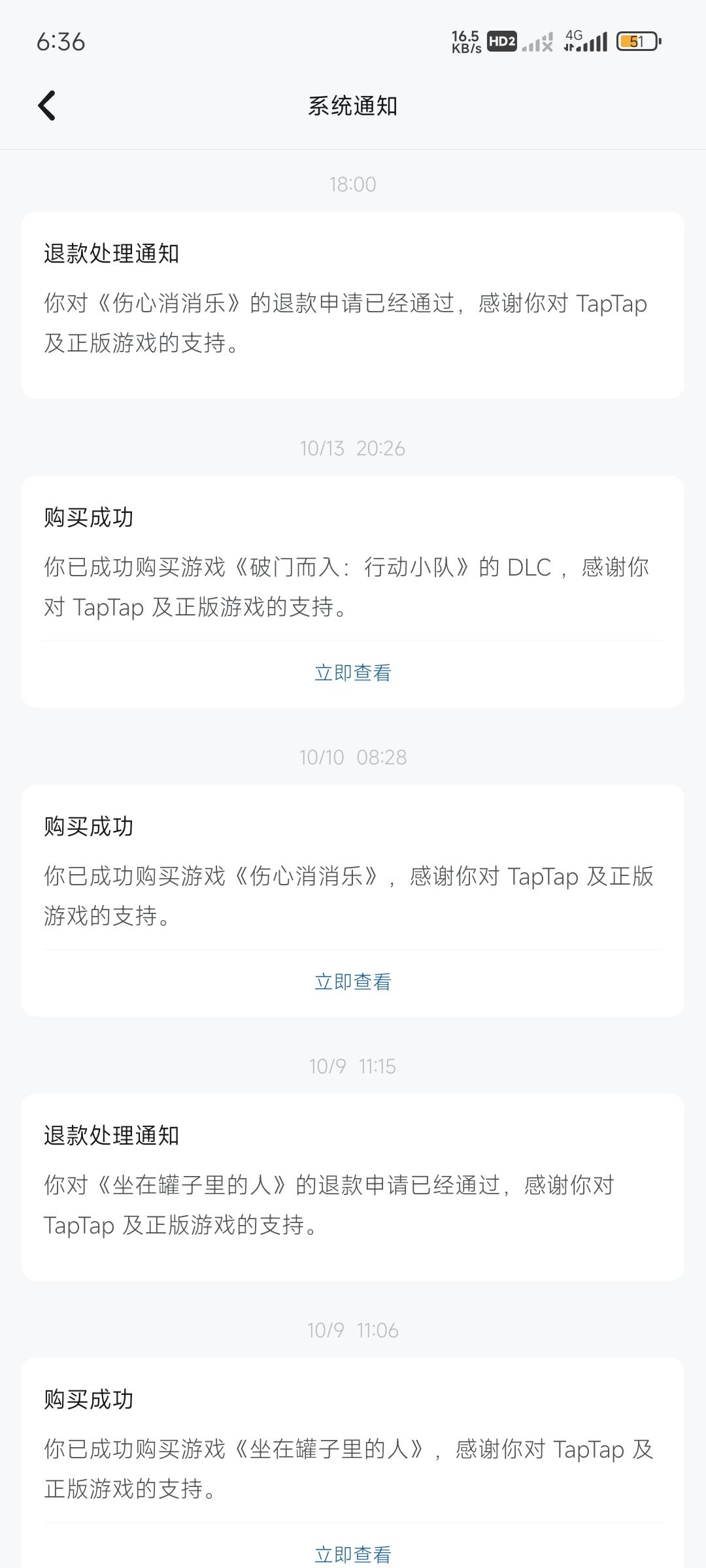Tap 立即查看 under 破门而入 DLC purchase
This screenshot has width=706, height=1568.
click(x=352, y=673)
